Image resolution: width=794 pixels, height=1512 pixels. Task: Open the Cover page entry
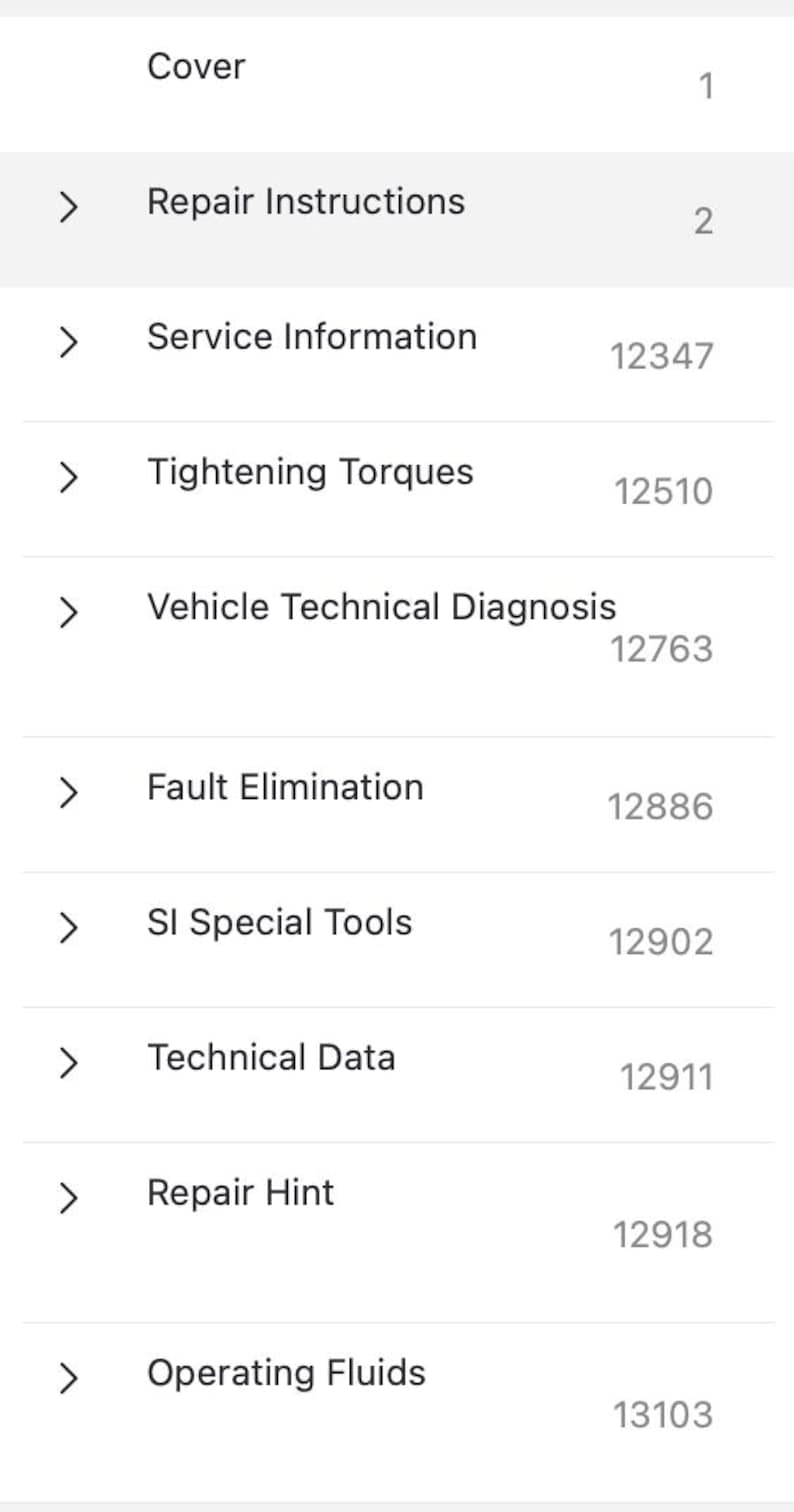pyautogui.click(x=196, y=67)
